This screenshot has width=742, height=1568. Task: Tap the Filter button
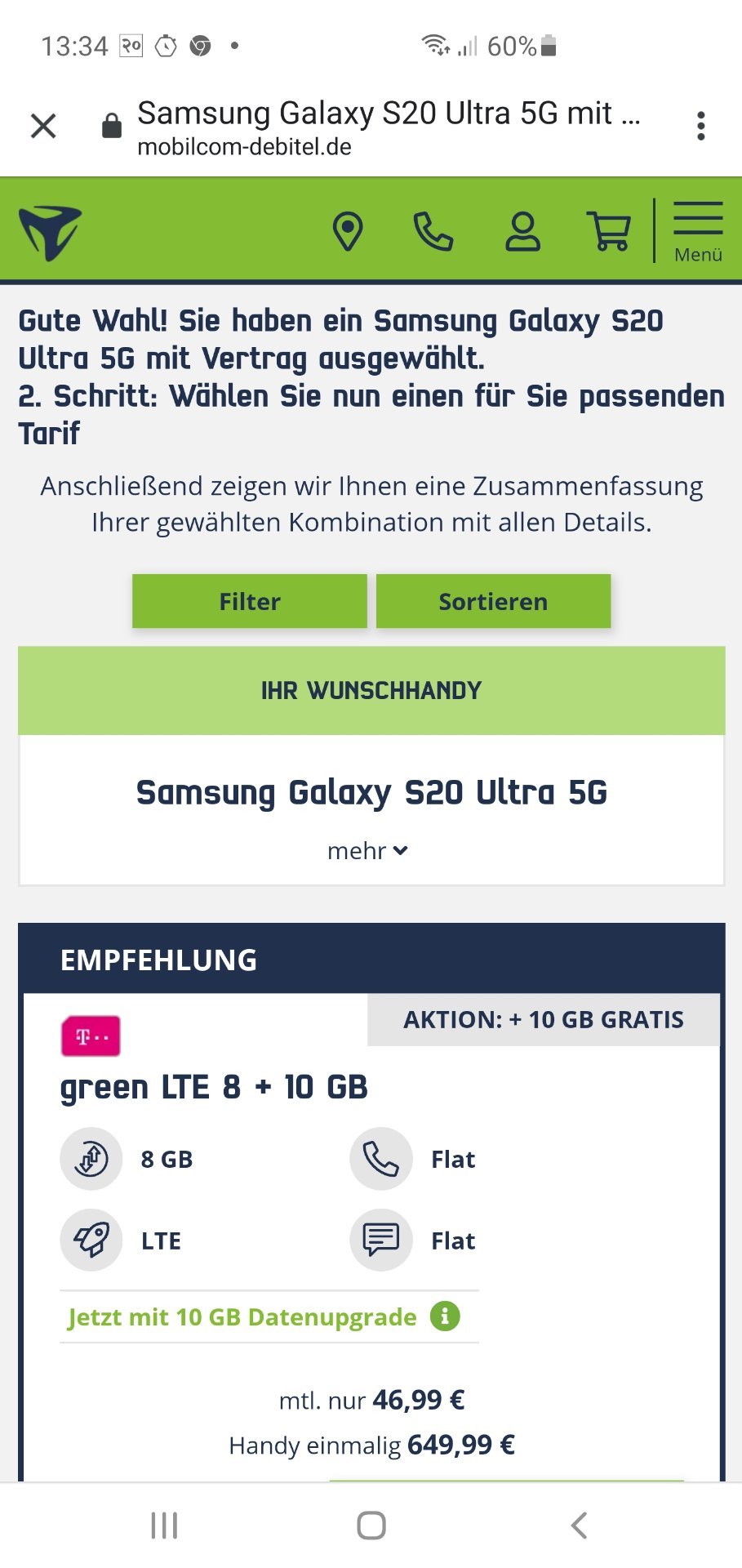coord(250,601)
